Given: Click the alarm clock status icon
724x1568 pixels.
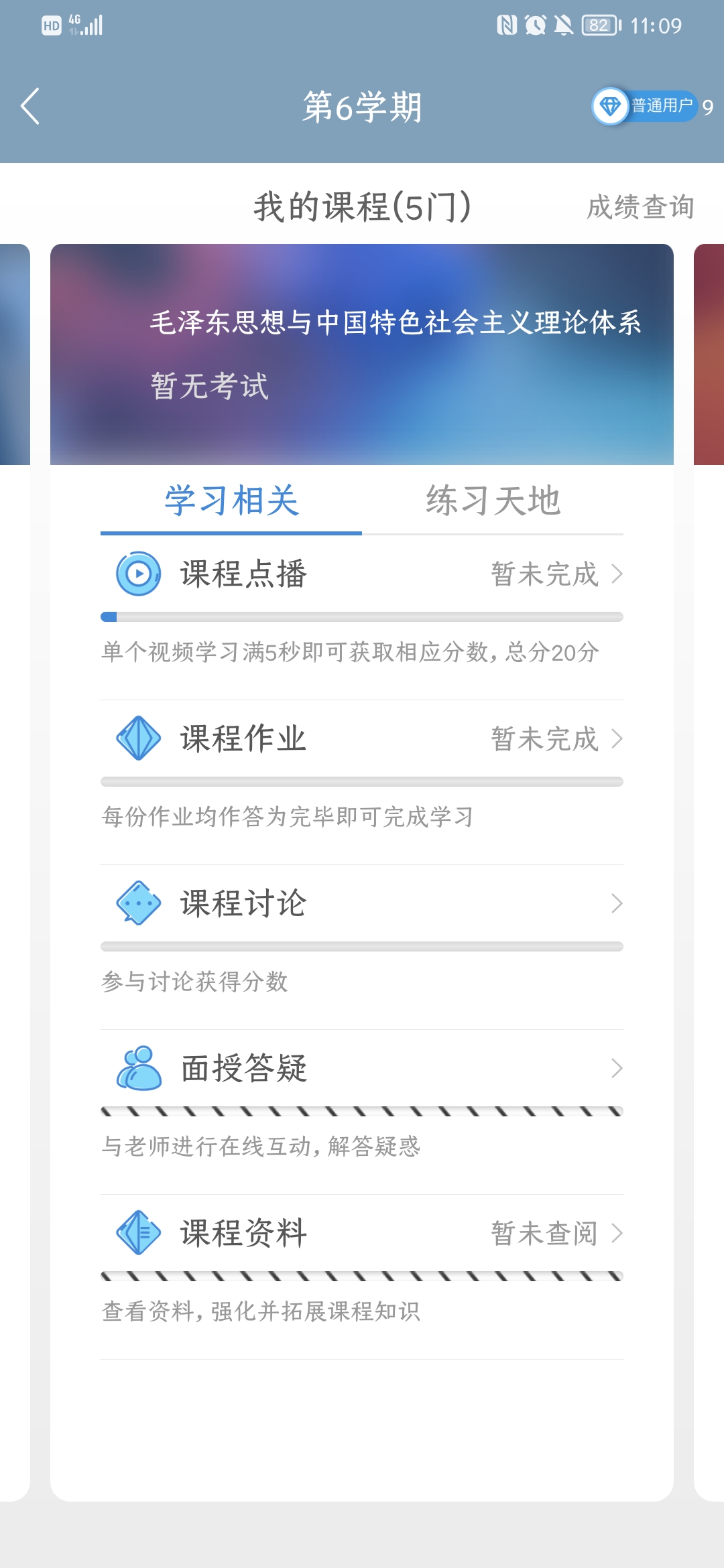Looking at the screenshot, I should (x=534, y=25).
